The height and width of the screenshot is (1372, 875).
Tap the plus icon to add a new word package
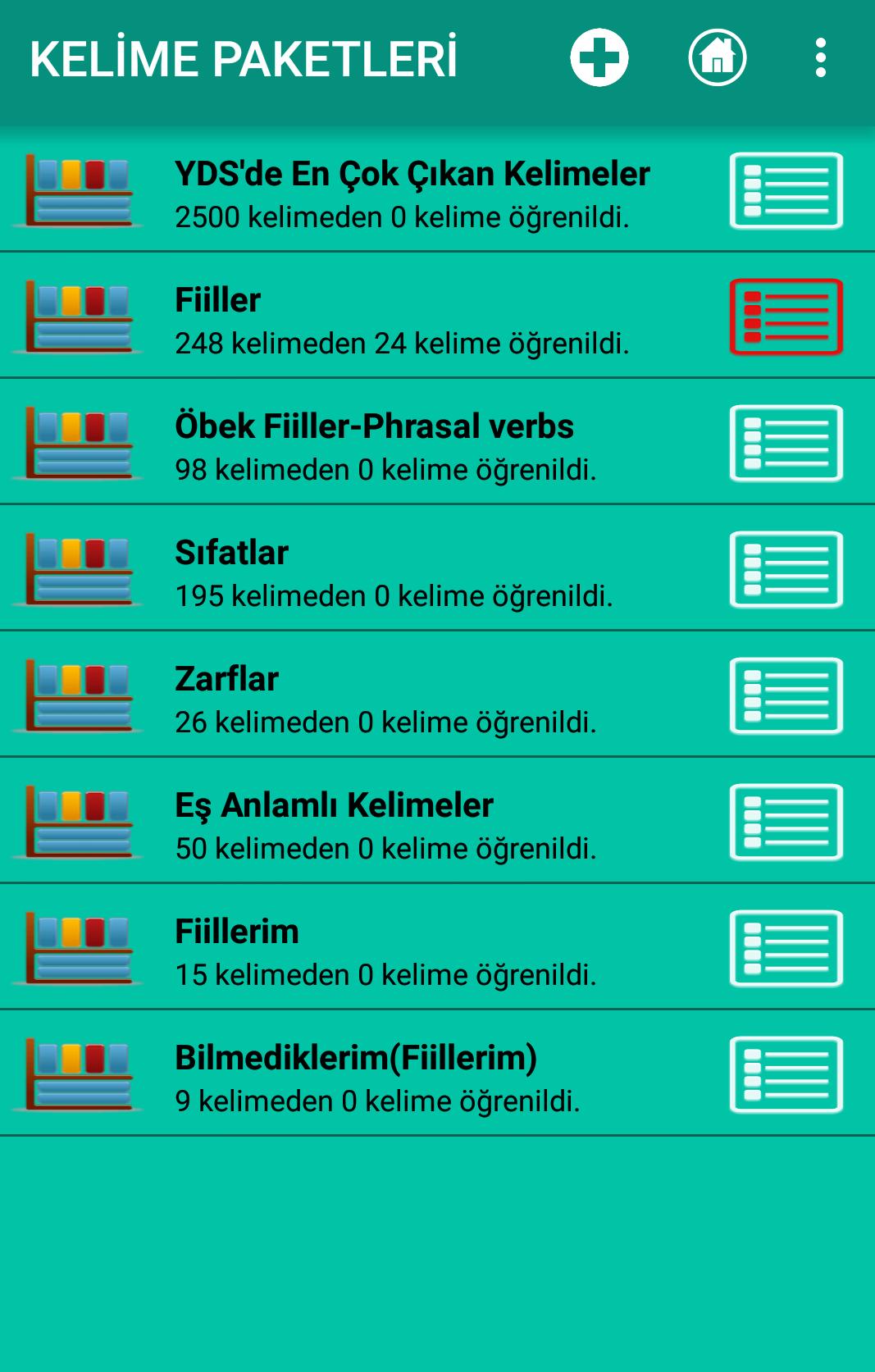pyautogui.click(x=598, y=57)
